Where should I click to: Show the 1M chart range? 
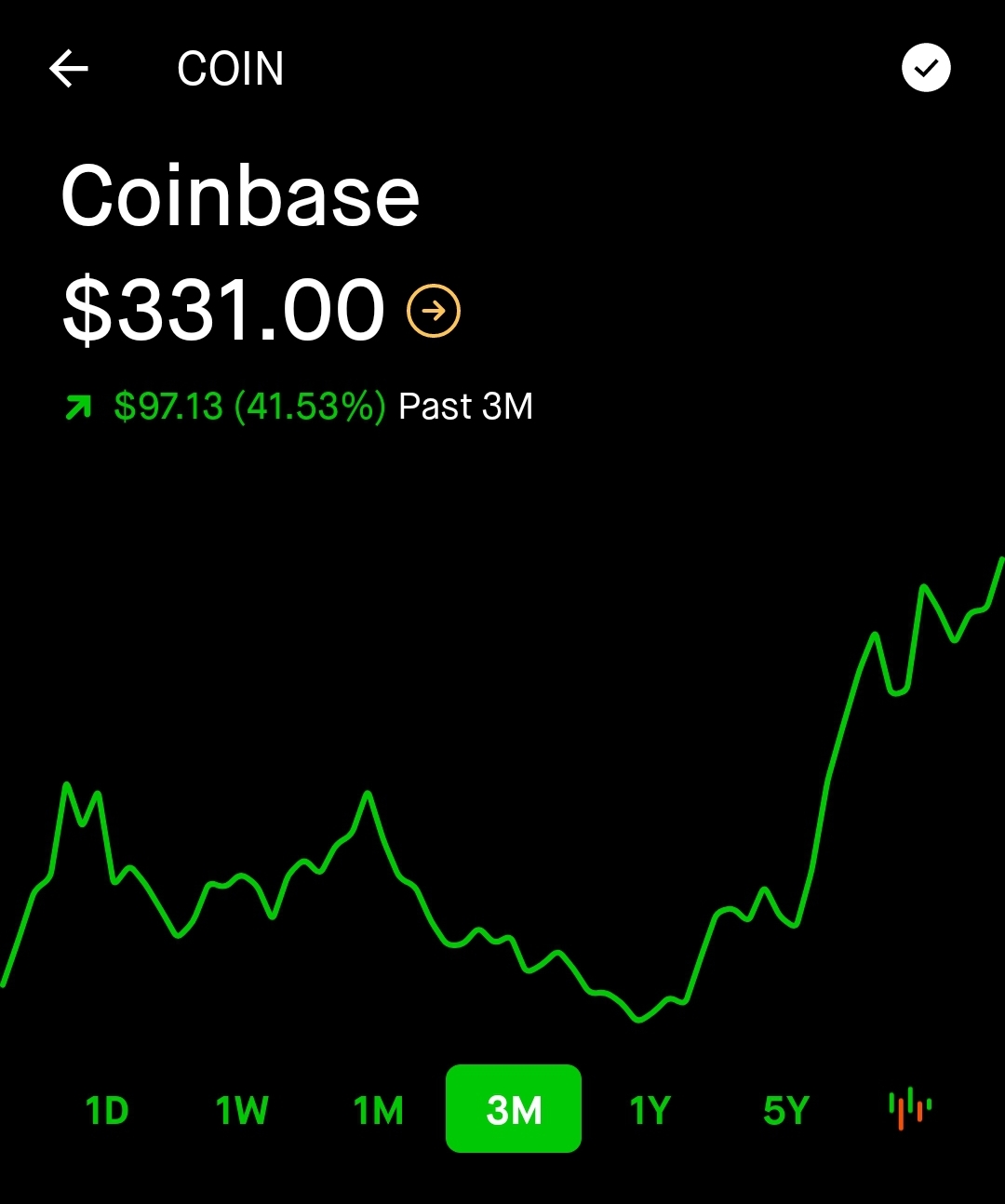pos(378,1110)
